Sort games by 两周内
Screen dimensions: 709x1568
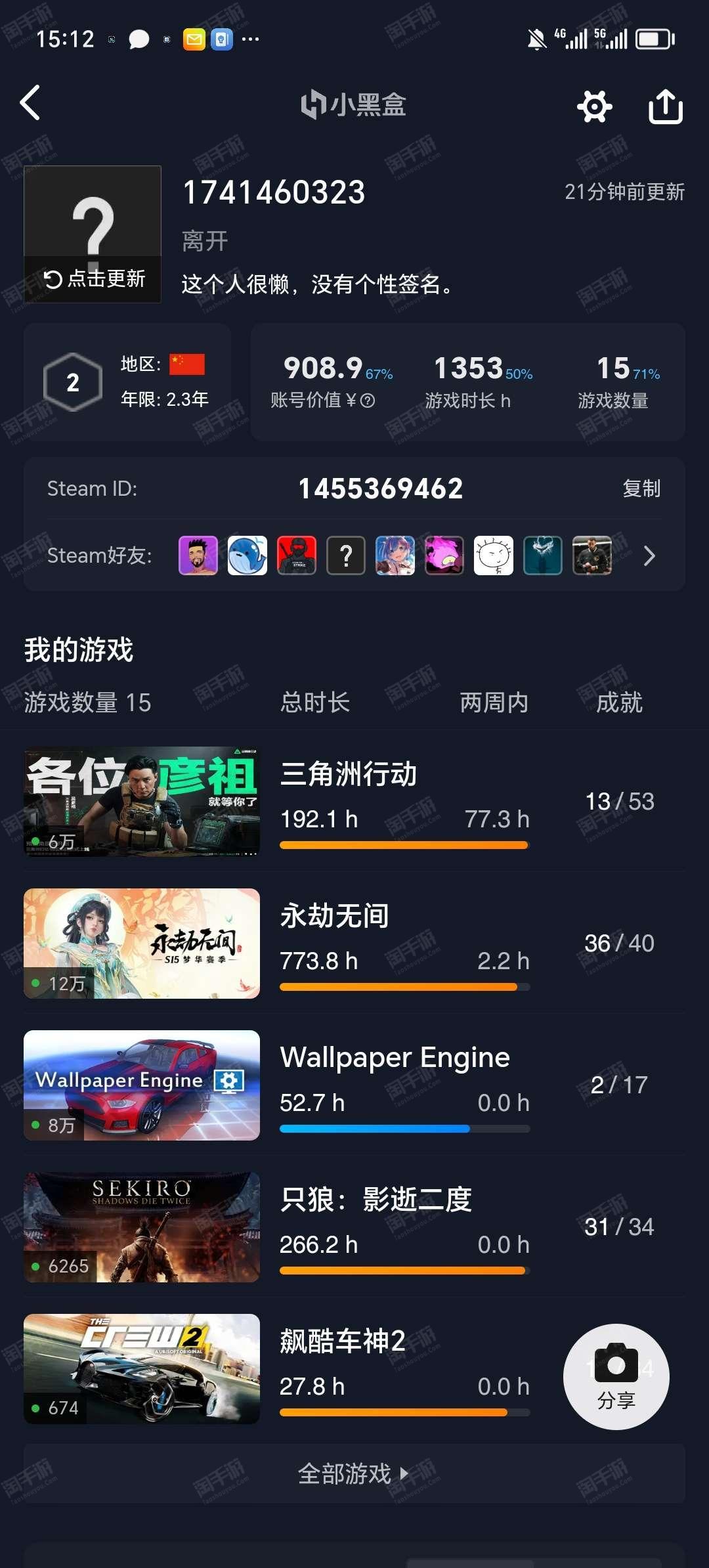[494, 703]
